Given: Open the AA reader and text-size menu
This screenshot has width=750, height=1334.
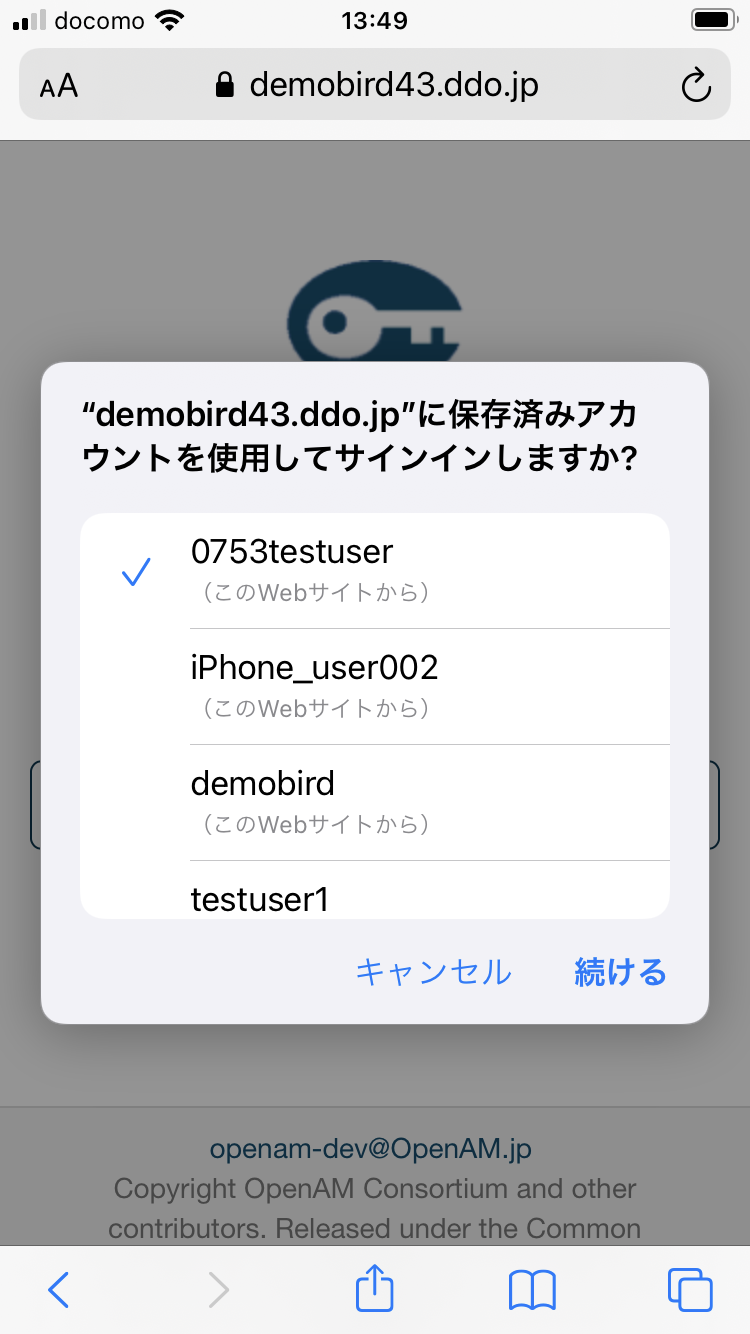Looking at the screenshot, I should pyautogui.click(x=59, y=86).
